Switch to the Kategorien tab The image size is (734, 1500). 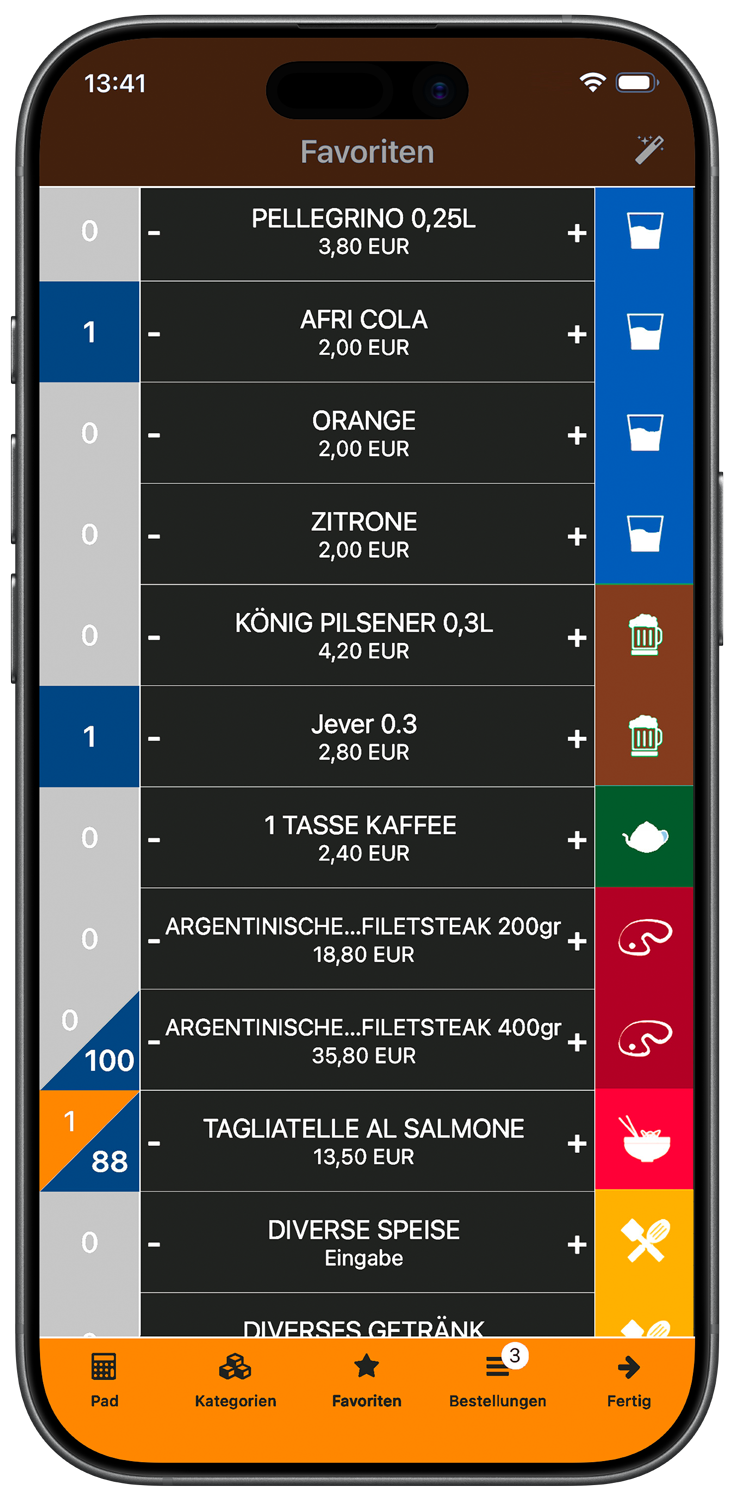[x=235, y=1380]
